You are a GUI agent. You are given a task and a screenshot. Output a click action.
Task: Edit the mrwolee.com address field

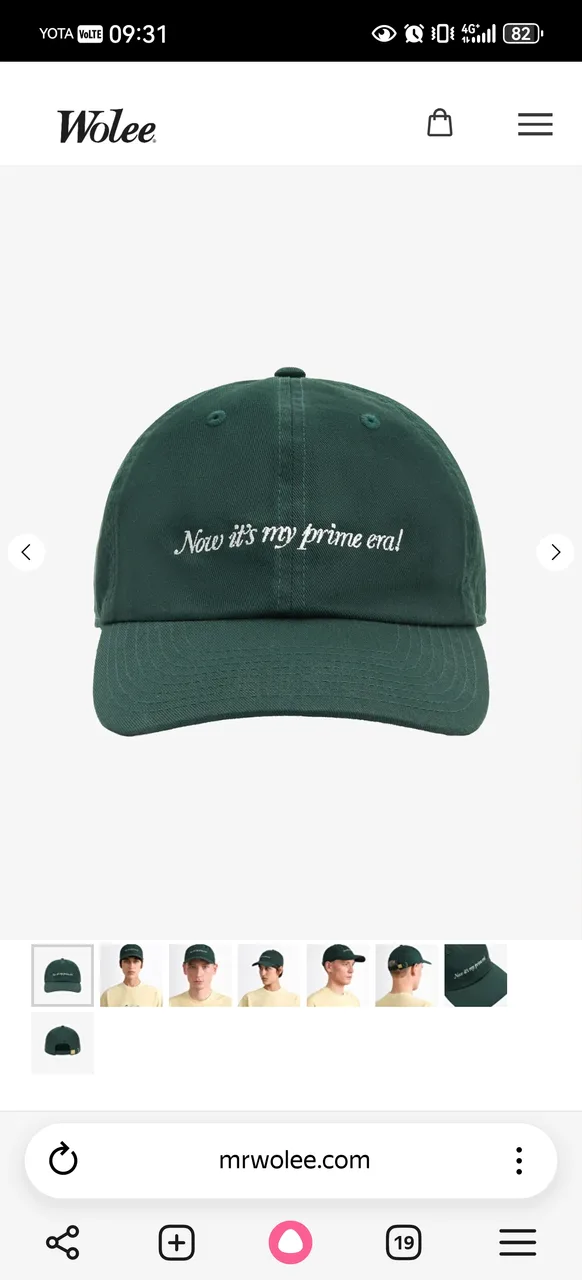pyautogui.click(x=294, y=1160)
